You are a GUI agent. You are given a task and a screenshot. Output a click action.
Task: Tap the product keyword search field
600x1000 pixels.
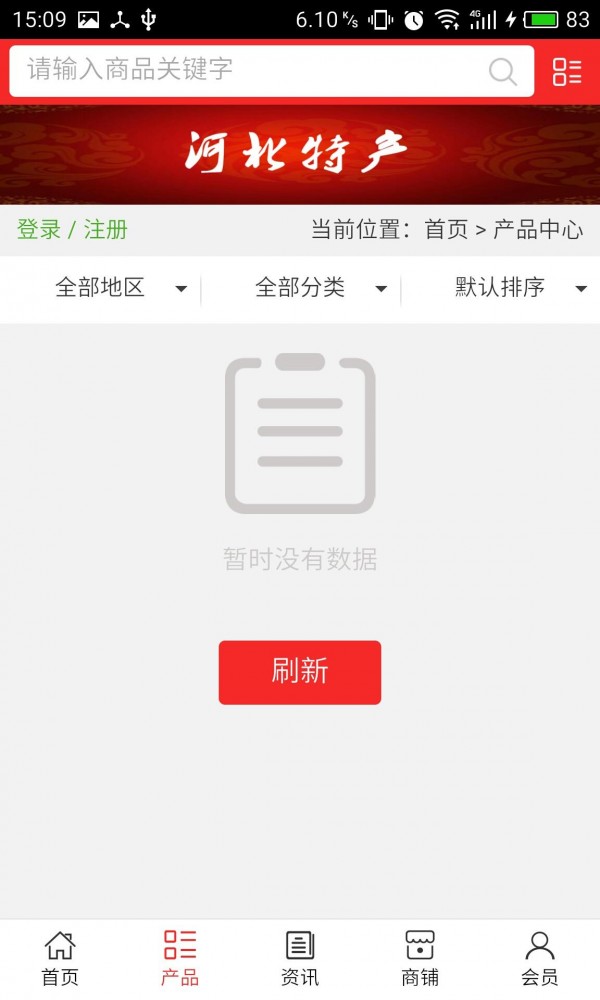pos(250,70)
